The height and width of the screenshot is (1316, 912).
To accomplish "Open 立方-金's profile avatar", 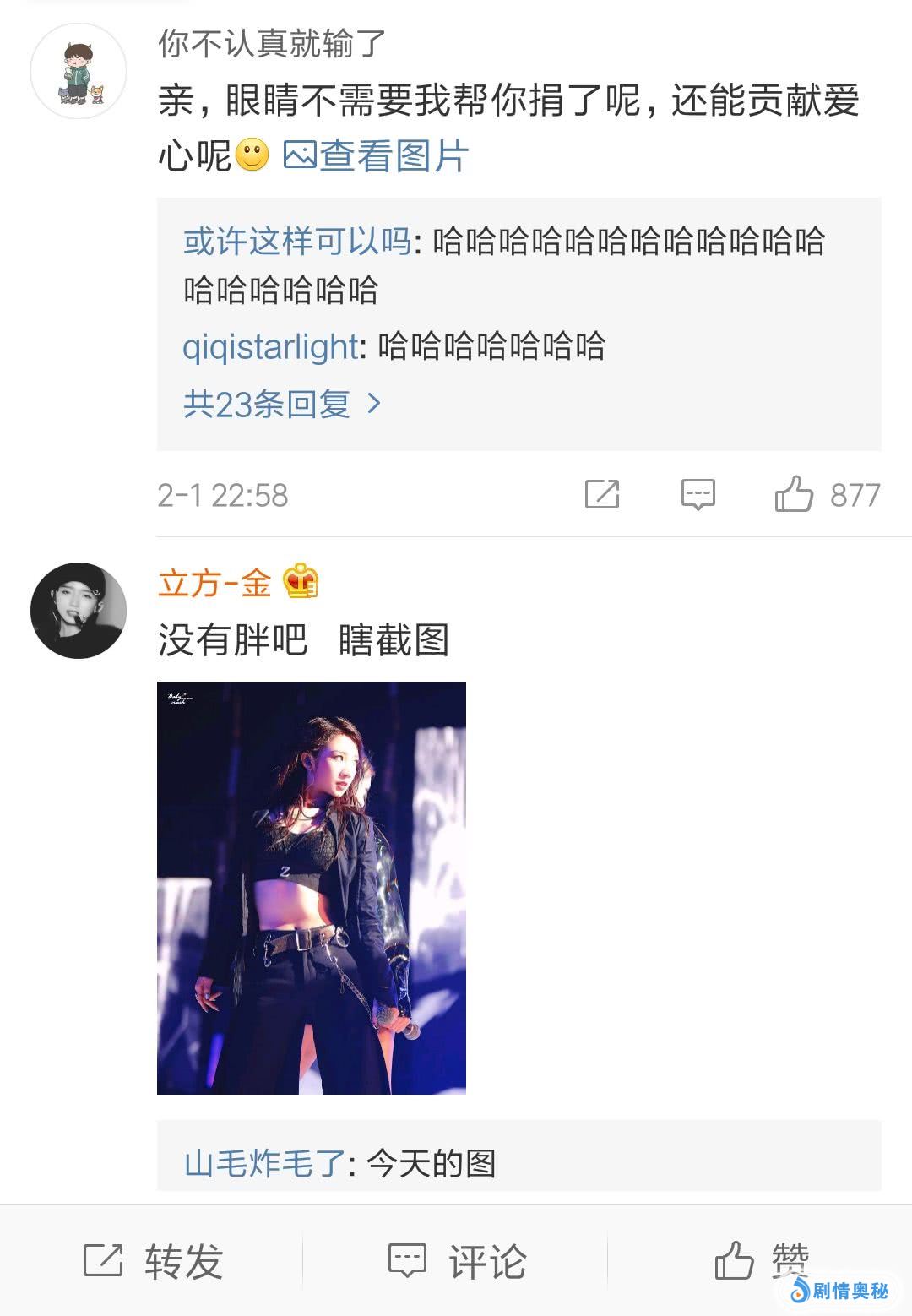I will (79, 610).
